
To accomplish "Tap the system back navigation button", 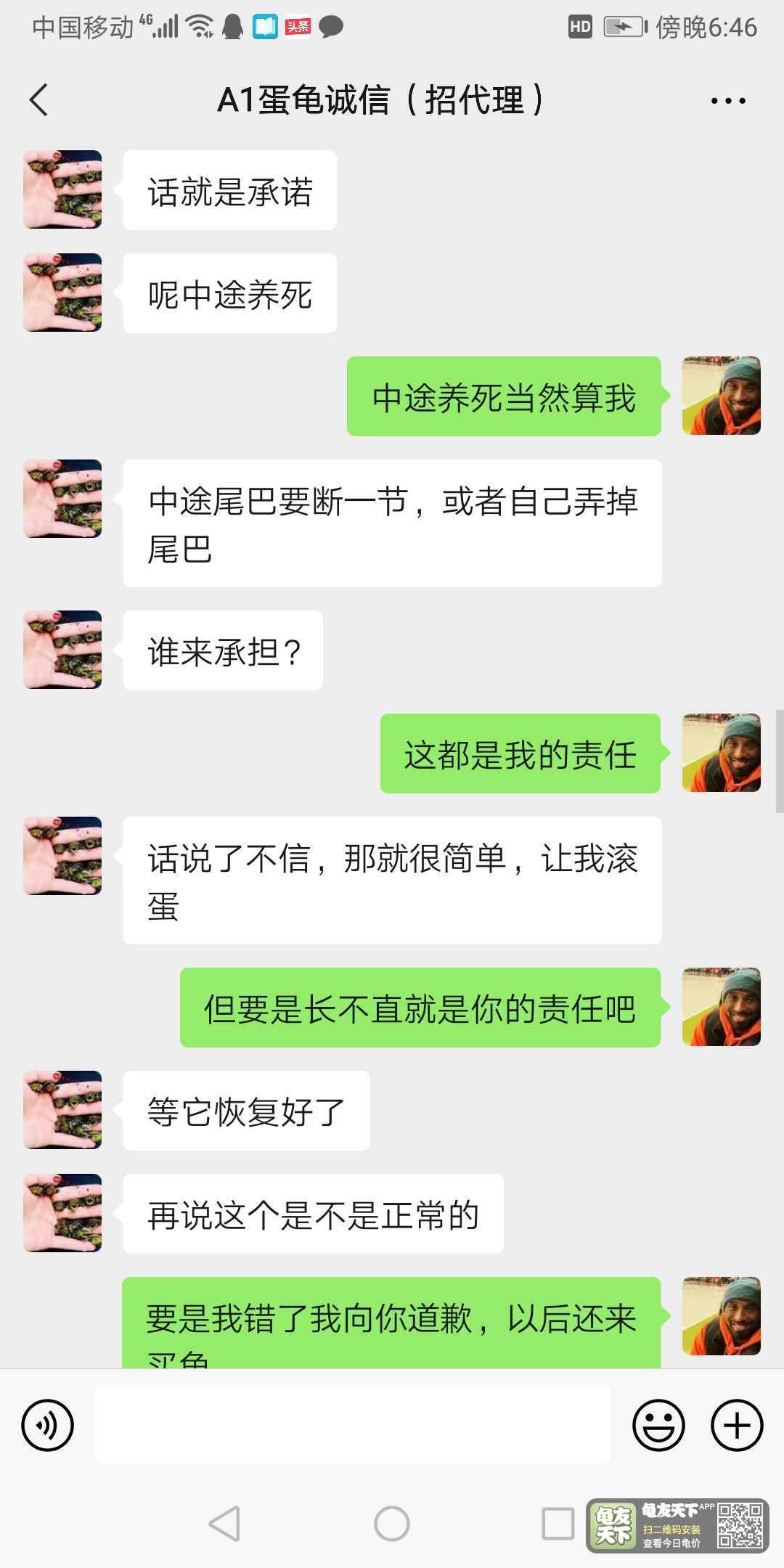I will [225, 1524].
